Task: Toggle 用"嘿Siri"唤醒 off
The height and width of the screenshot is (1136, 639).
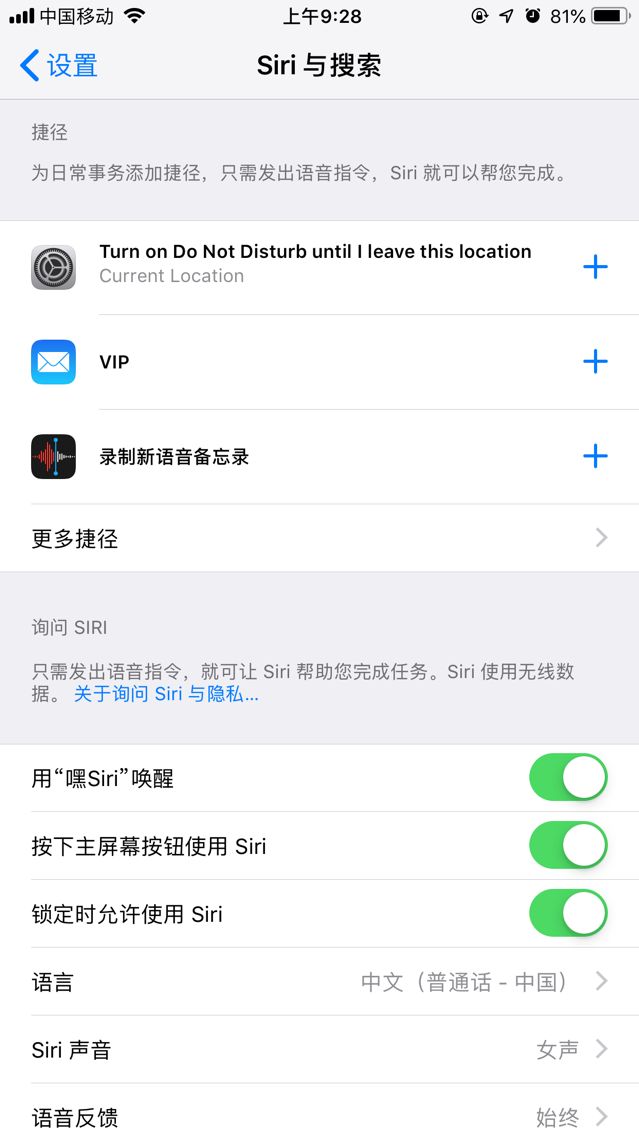Action: click(x=568, y=777)
